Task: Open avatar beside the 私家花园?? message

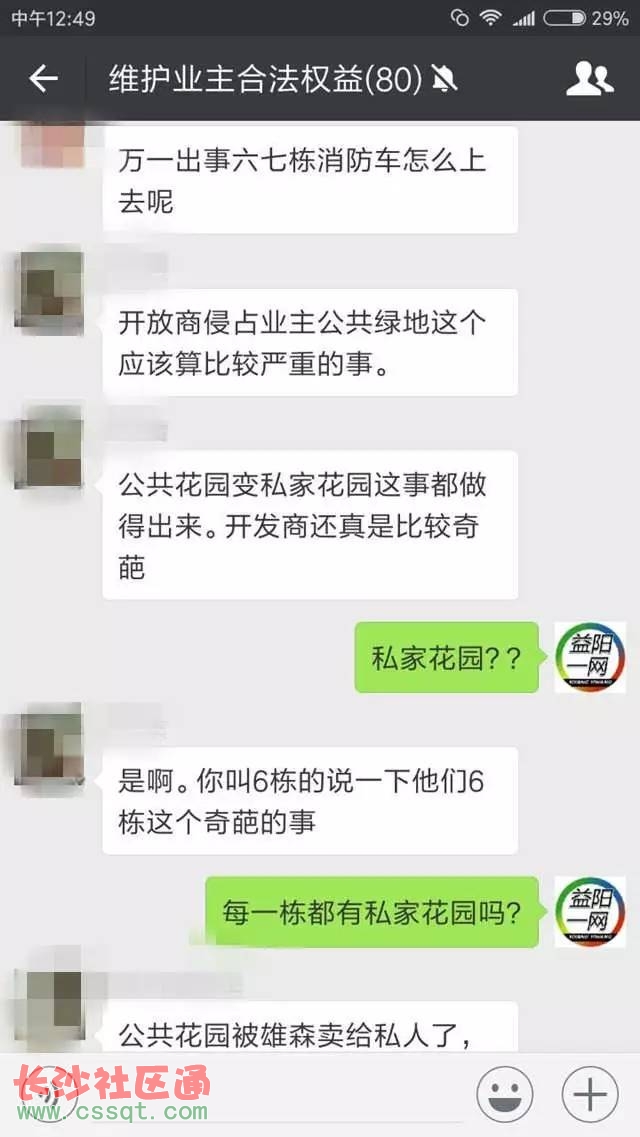Action: [x=590, y=657]
